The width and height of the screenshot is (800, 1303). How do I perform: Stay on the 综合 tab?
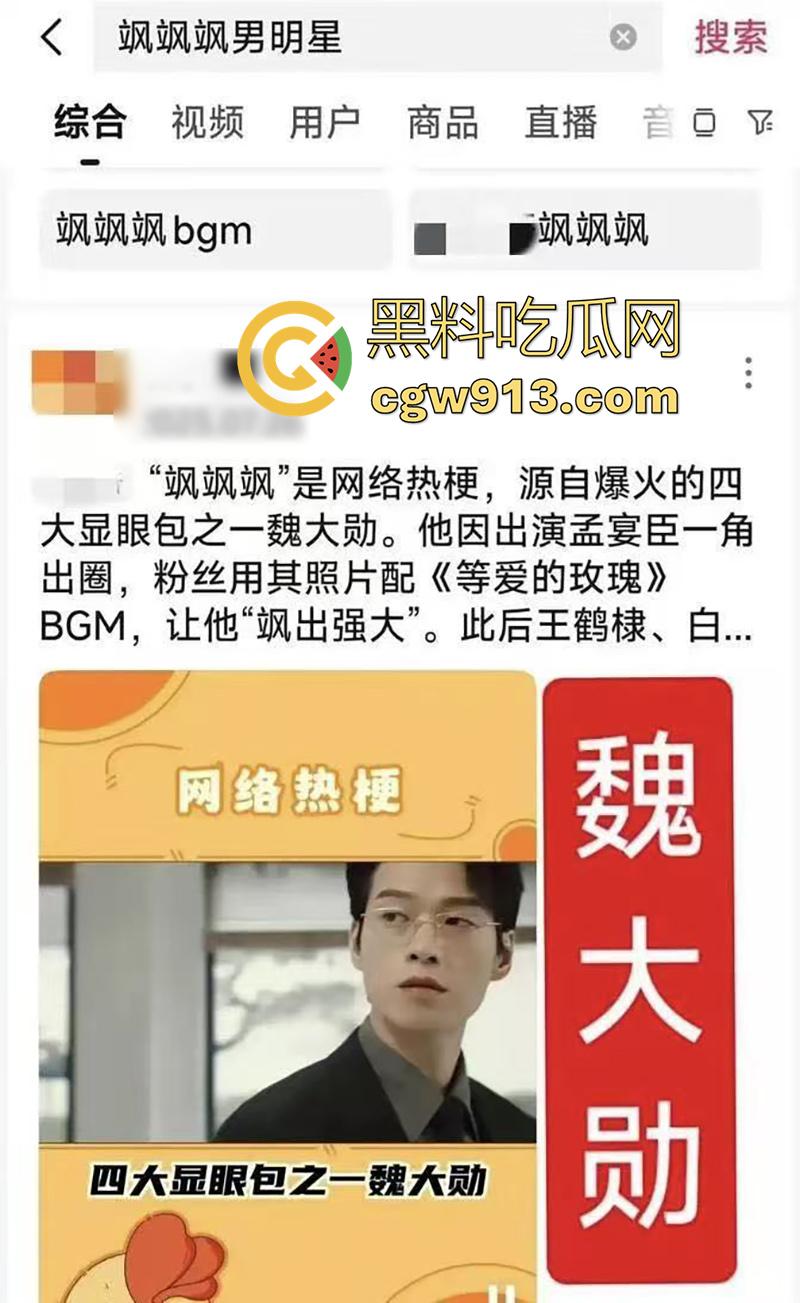pyautogui.click(x=88, y=122)
